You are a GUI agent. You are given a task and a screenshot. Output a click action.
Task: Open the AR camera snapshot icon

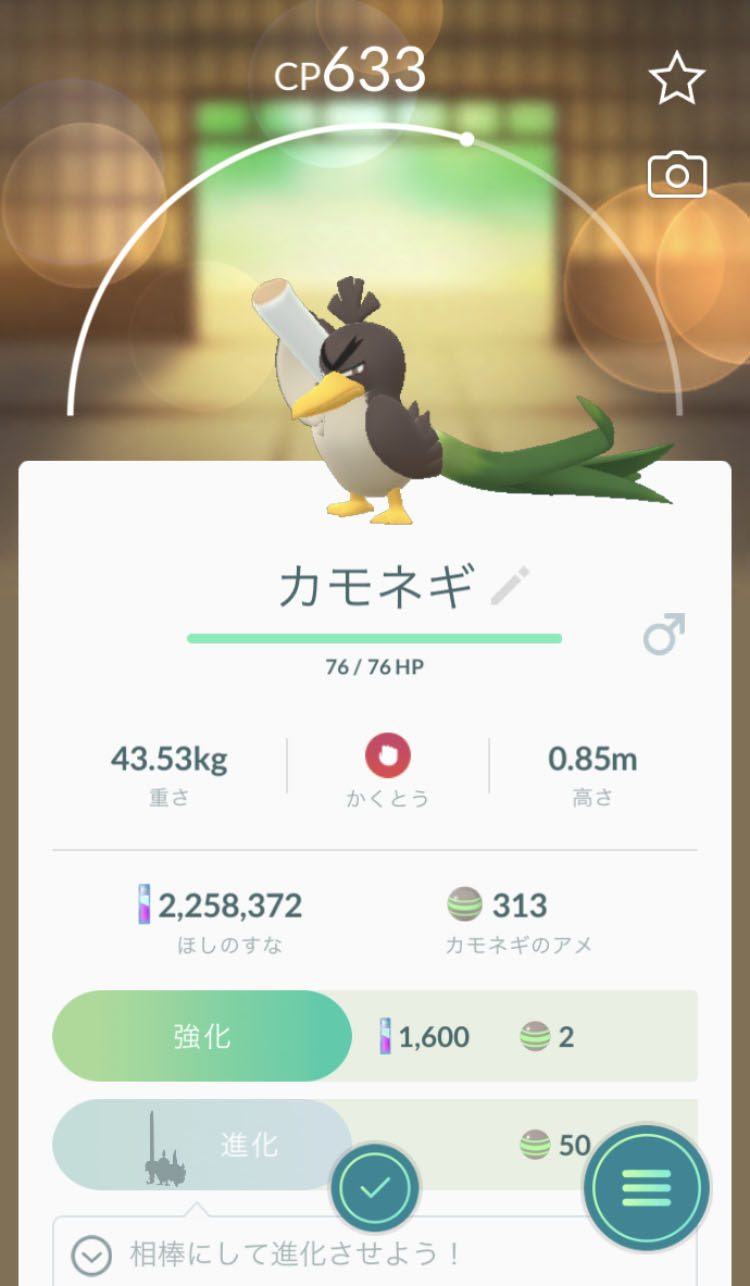click(x=677, y=177)
